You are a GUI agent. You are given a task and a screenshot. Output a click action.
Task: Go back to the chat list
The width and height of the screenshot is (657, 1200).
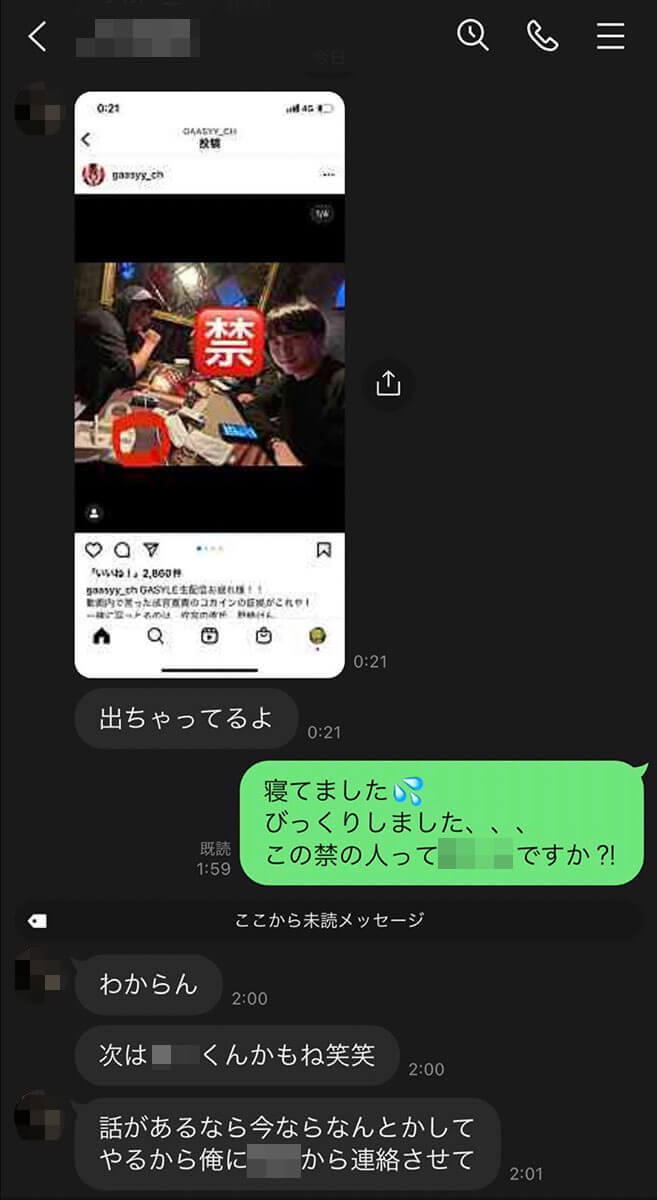tap(37, 37)
